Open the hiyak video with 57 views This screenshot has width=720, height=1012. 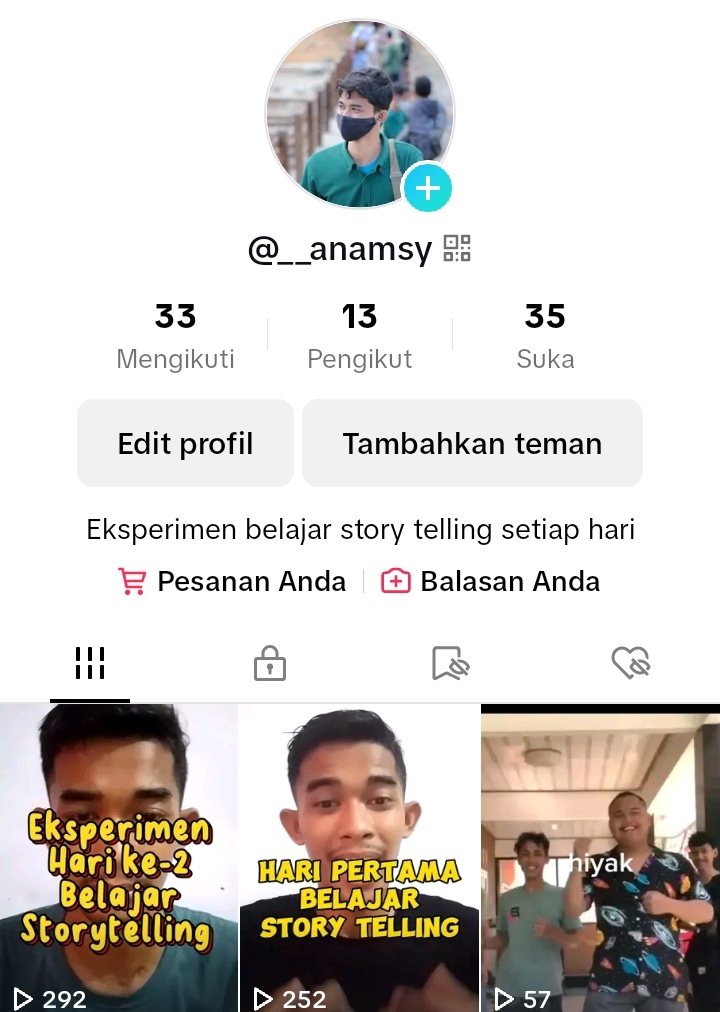tap(600, 857)
